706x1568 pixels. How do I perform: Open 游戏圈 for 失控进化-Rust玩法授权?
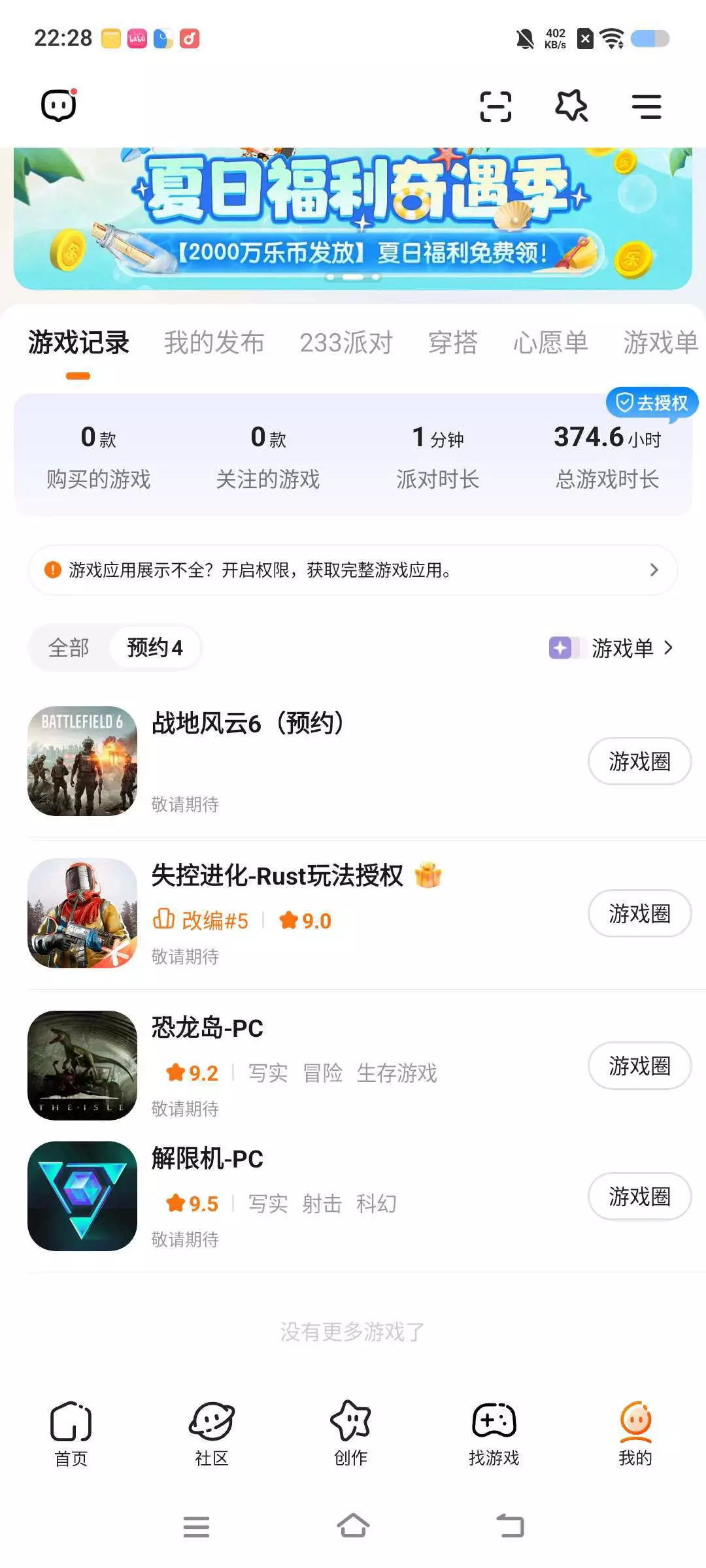639,913
